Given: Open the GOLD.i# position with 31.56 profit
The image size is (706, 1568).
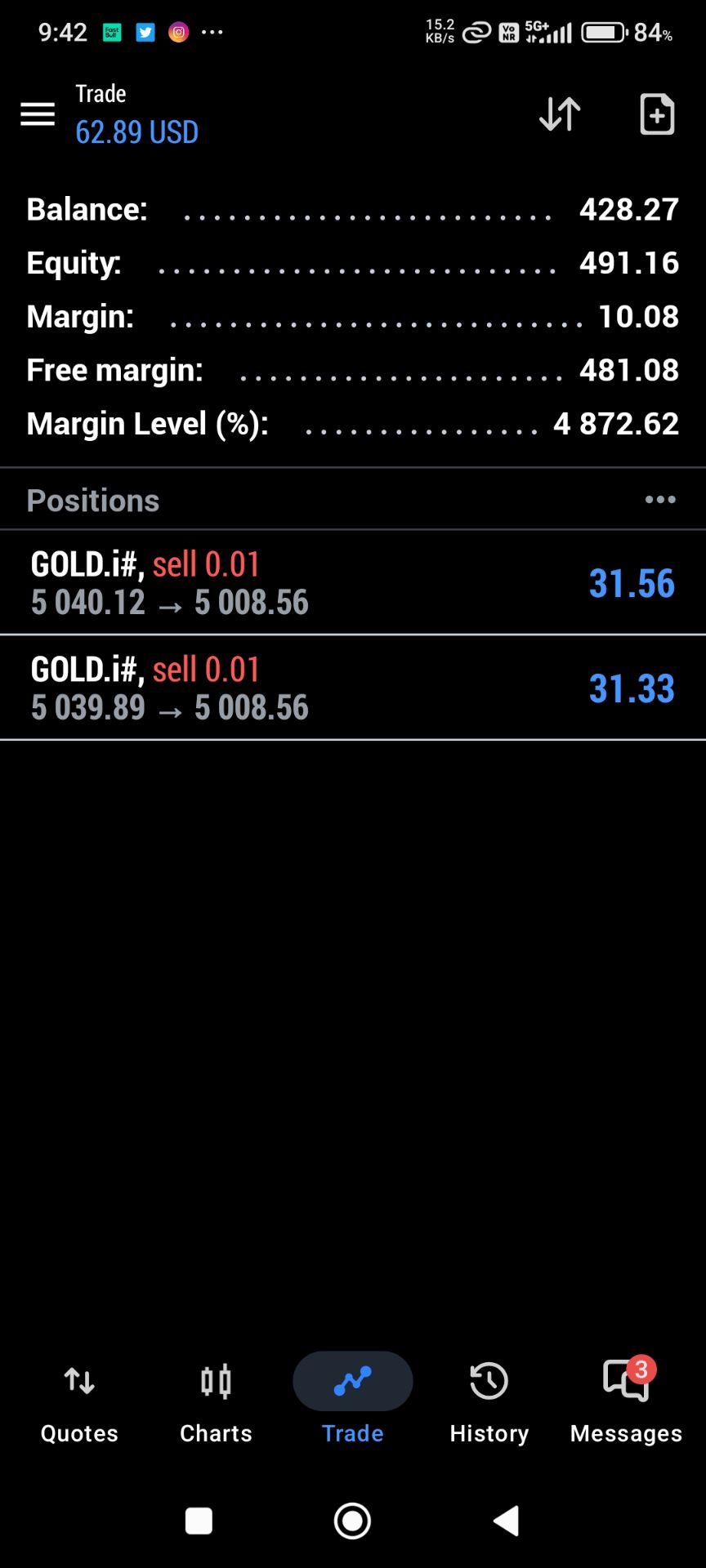Looking at the screenshot, I should click(x=353, y=583).
